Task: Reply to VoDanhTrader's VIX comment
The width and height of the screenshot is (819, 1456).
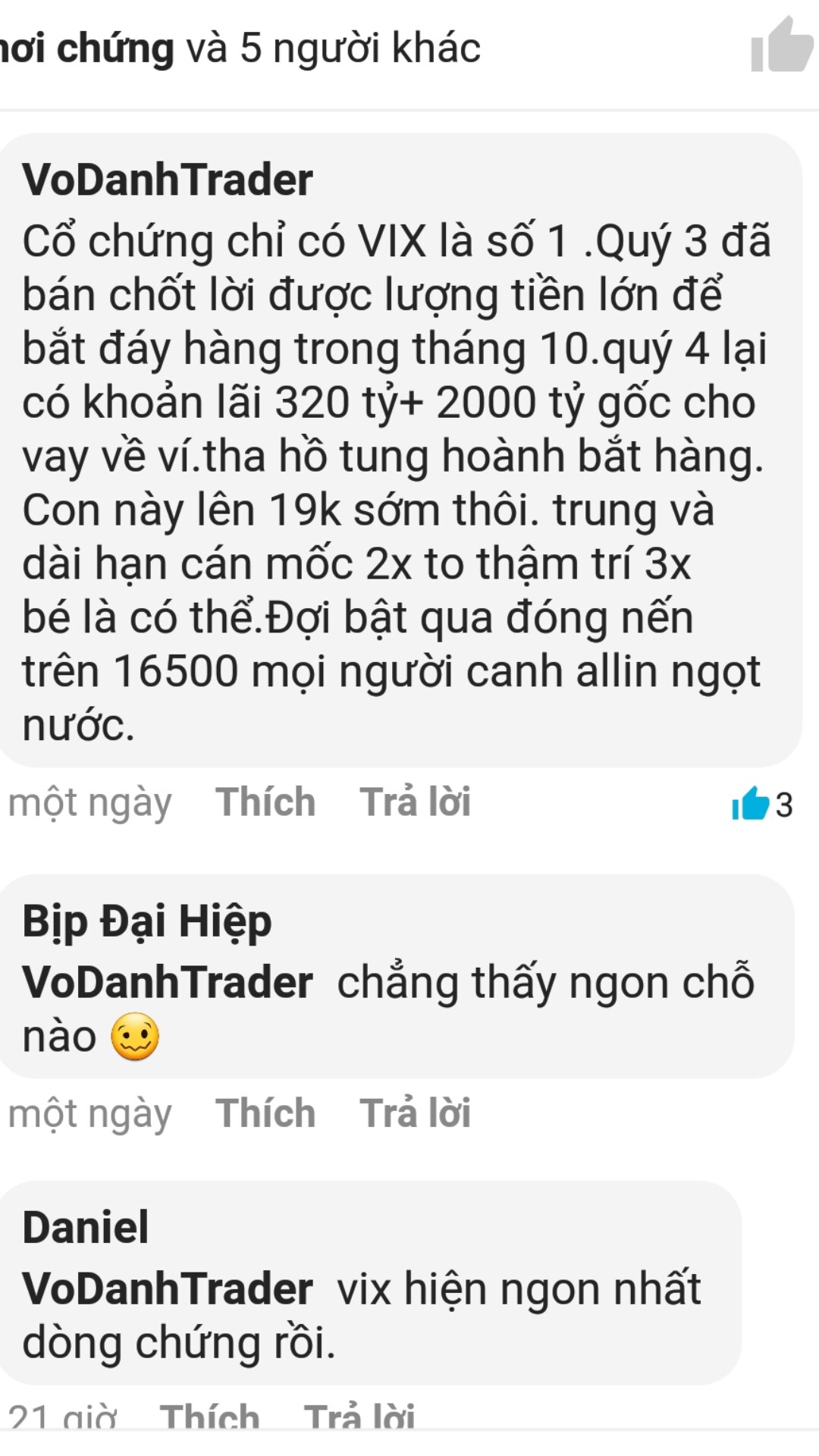Action: pos(415,802)
